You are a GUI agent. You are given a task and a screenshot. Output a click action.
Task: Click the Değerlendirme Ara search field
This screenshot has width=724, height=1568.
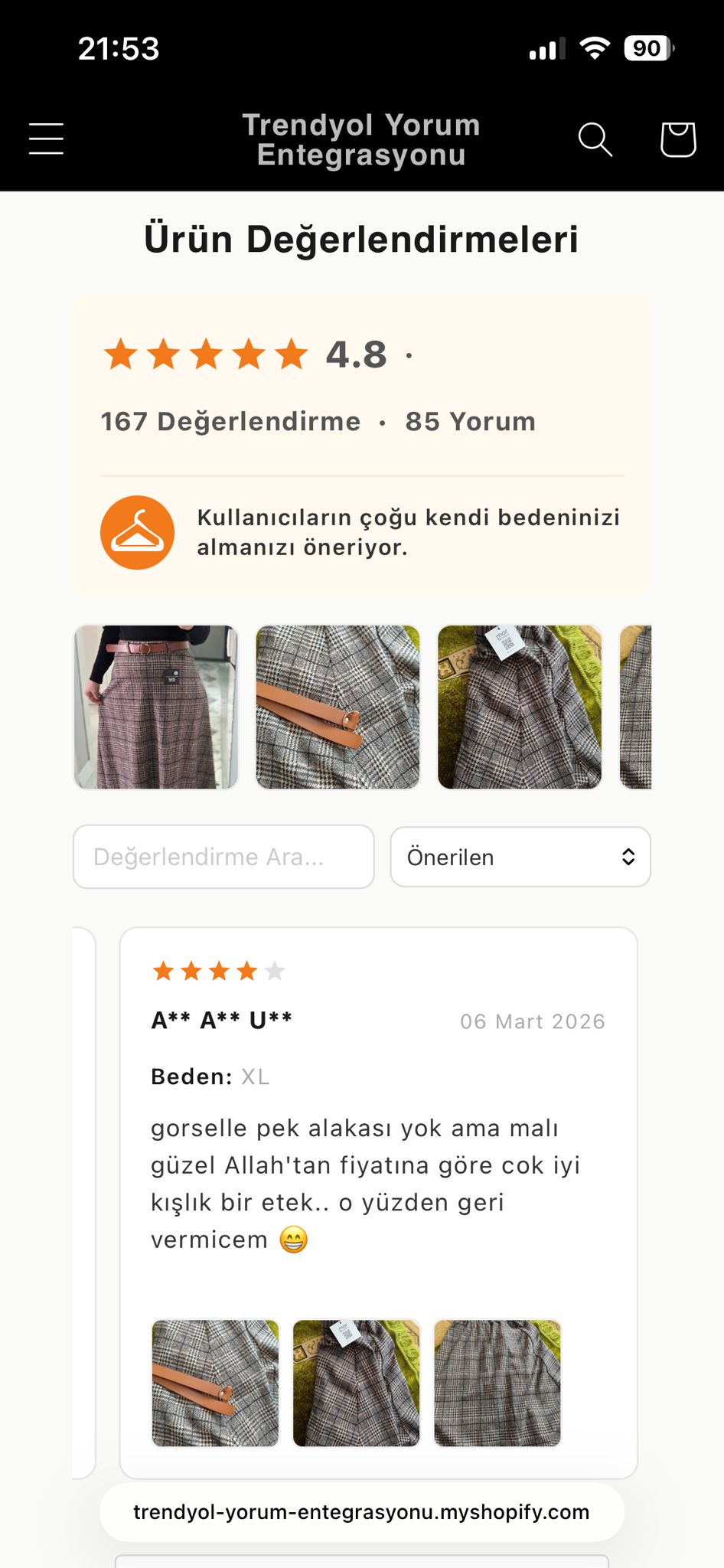pyautogui.click(x=223, y=857)
